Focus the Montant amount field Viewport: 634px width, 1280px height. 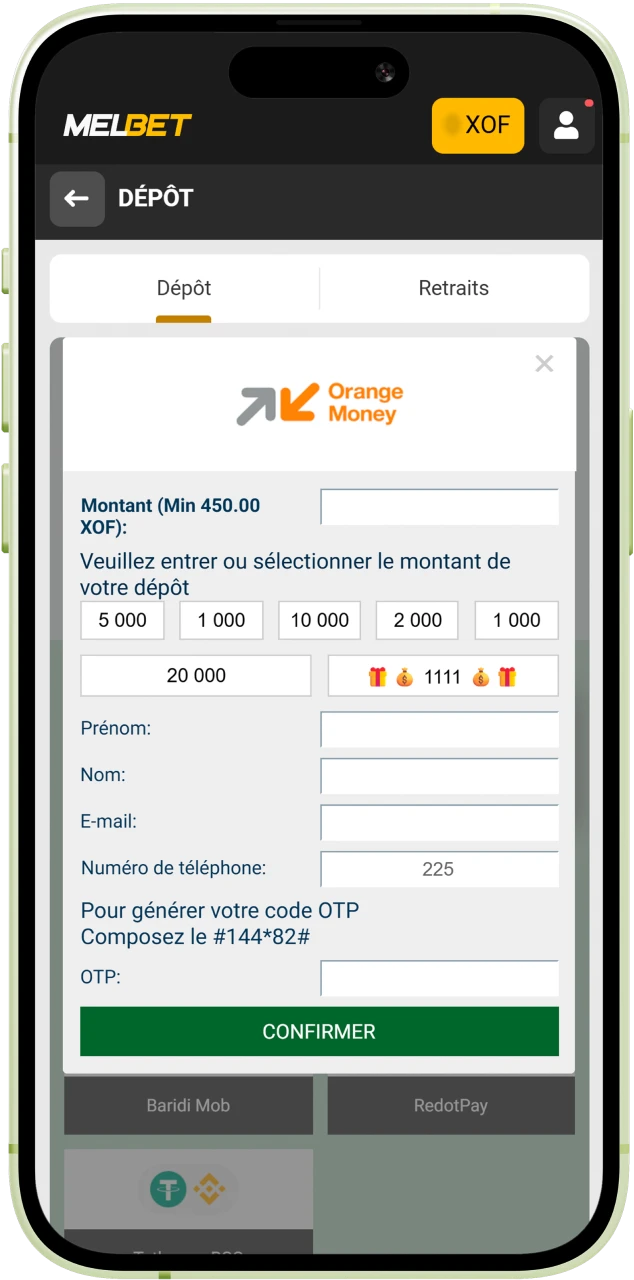coord(439,507)
